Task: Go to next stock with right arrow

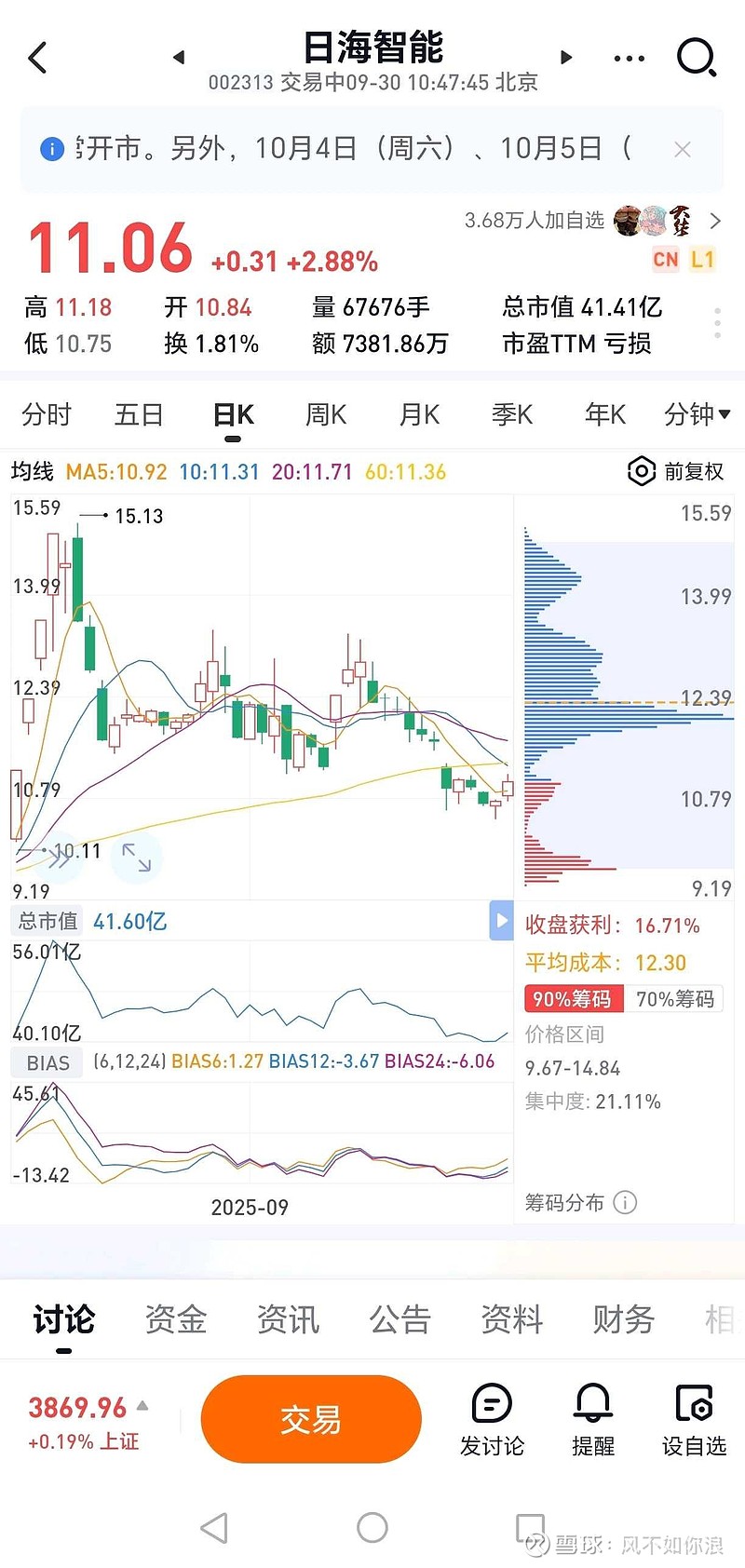Action: [x=565, y=58]
